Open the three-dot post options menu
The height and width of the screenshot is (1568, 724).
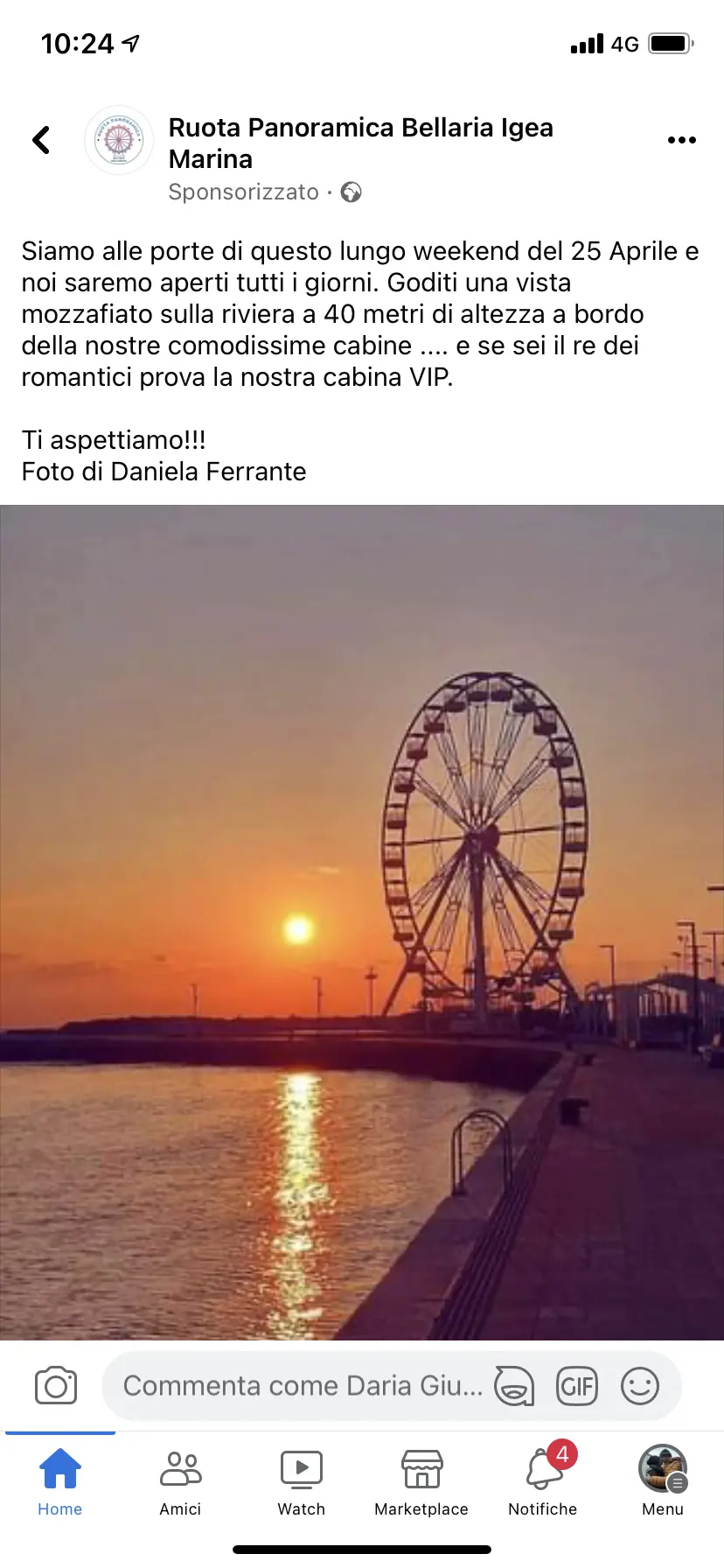(x=681, y=140)
